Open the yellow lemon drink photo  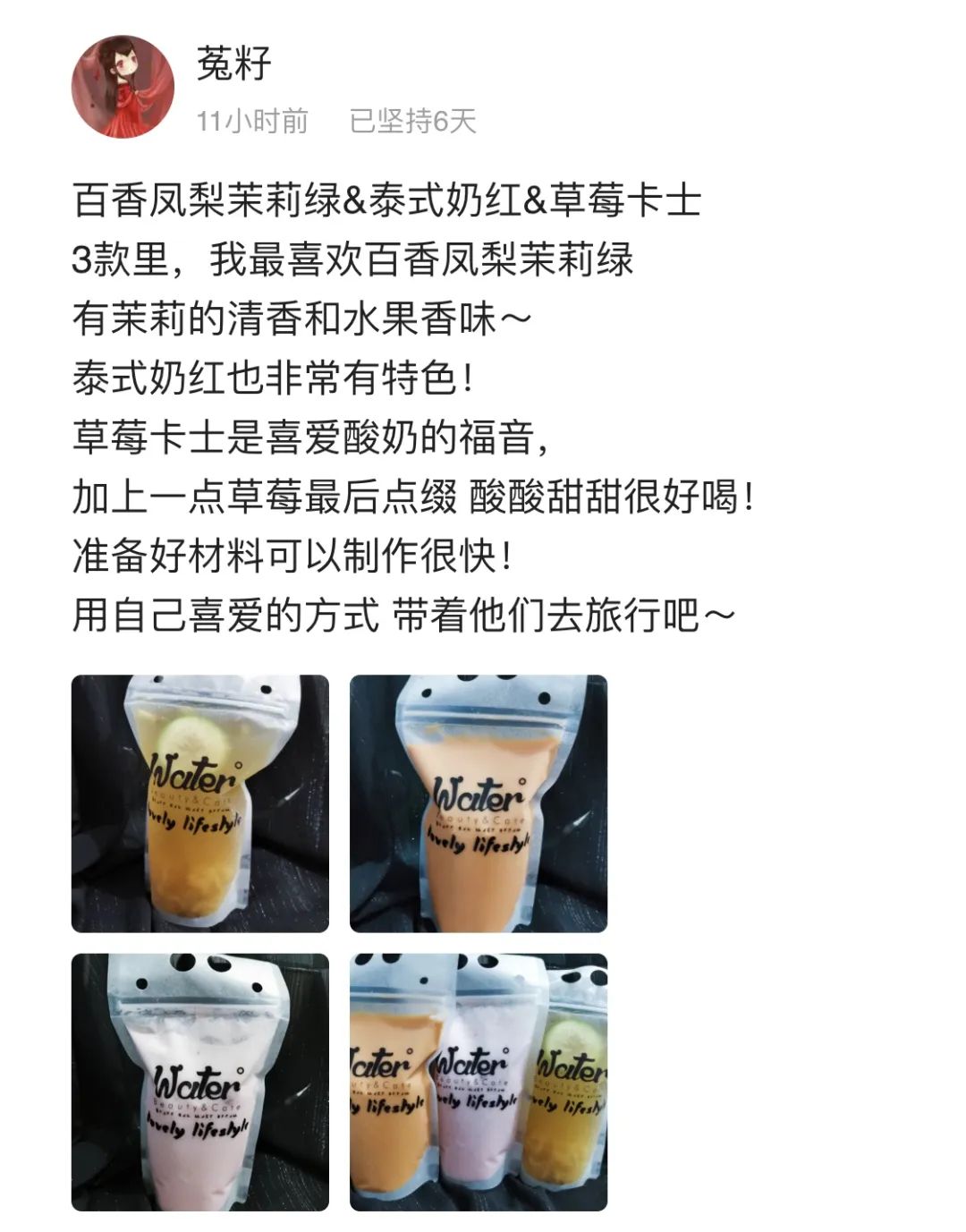200,803
